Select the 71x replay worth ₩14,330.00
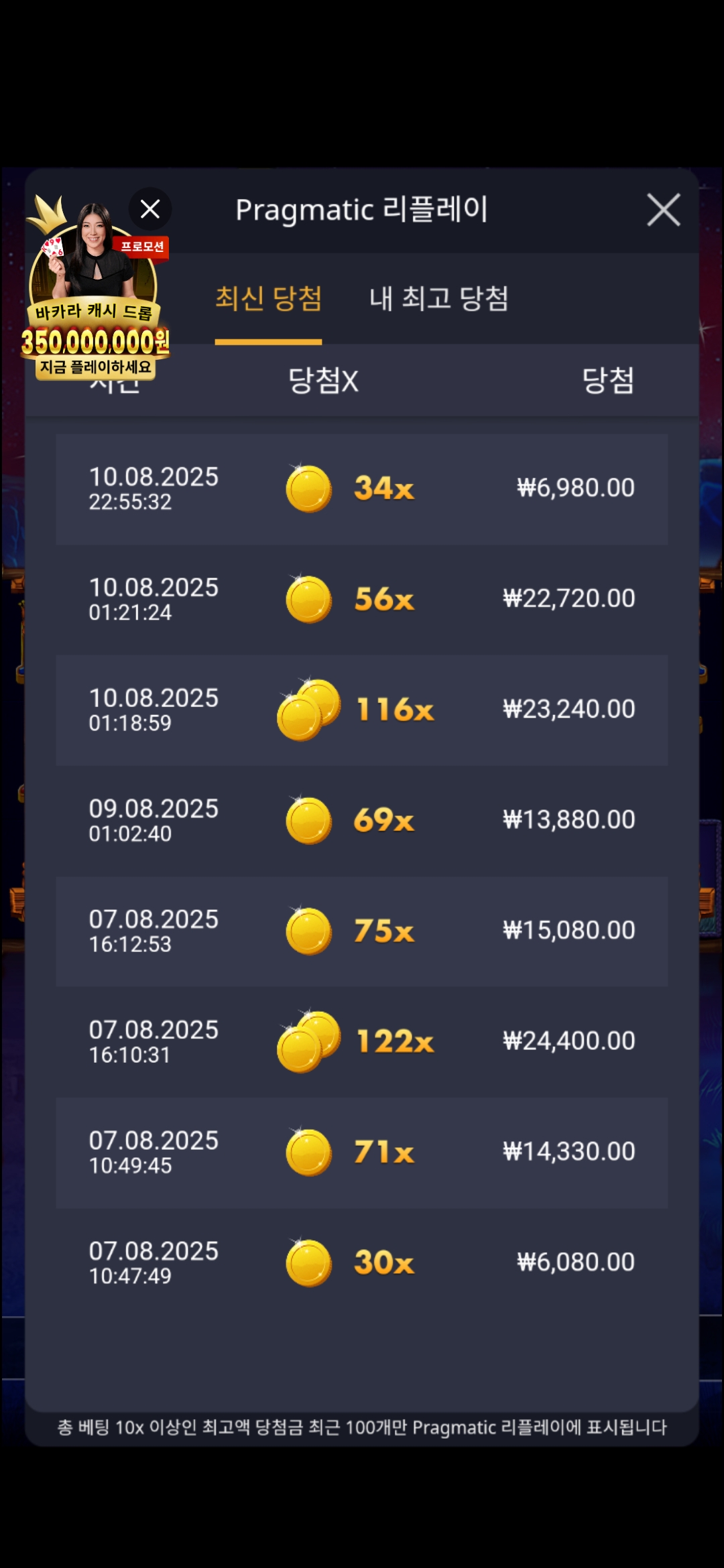 coord(362,1152)
